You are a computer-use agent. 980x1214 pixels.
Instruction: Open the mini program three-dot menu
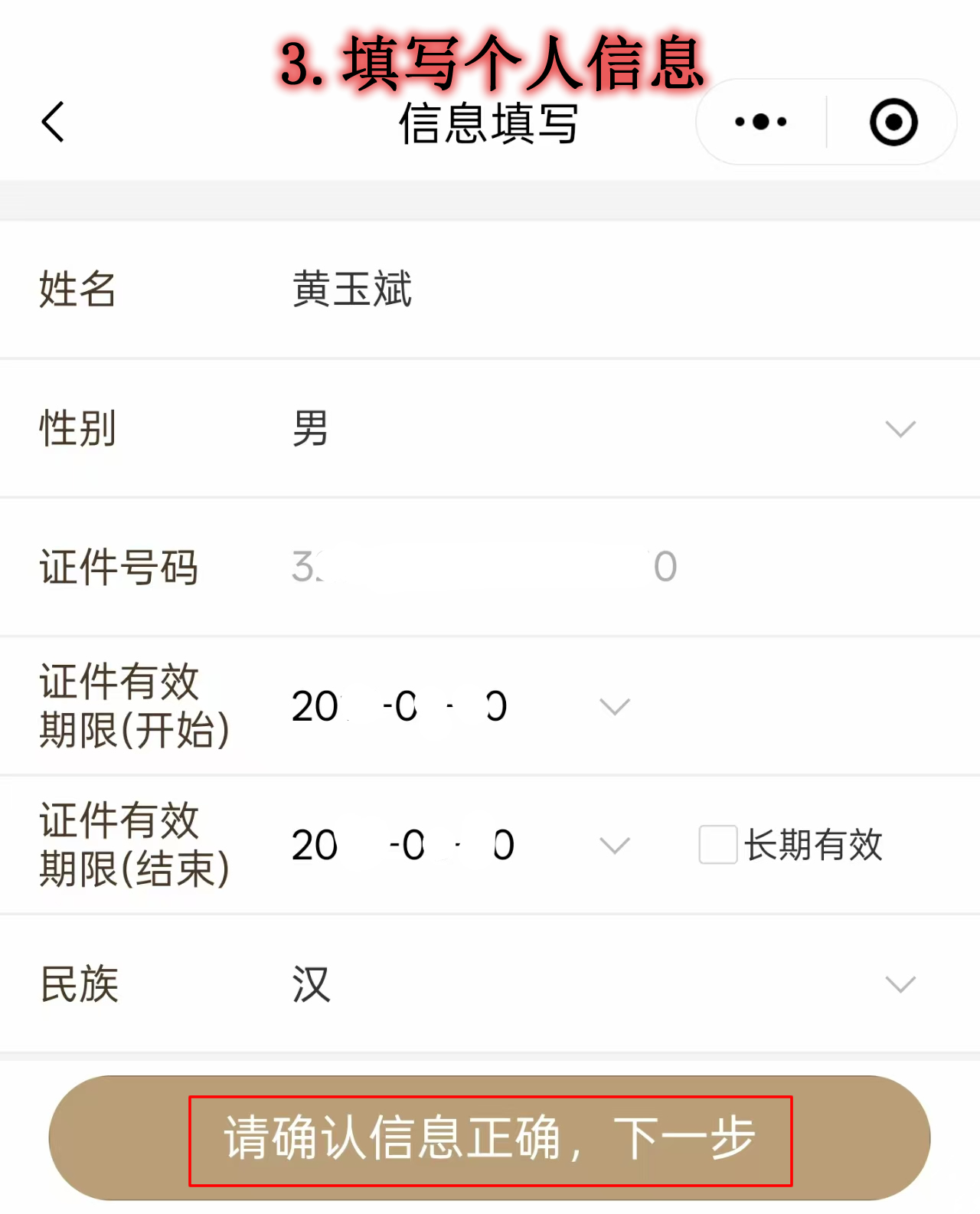pyautogui.click(x=760, y=122)
